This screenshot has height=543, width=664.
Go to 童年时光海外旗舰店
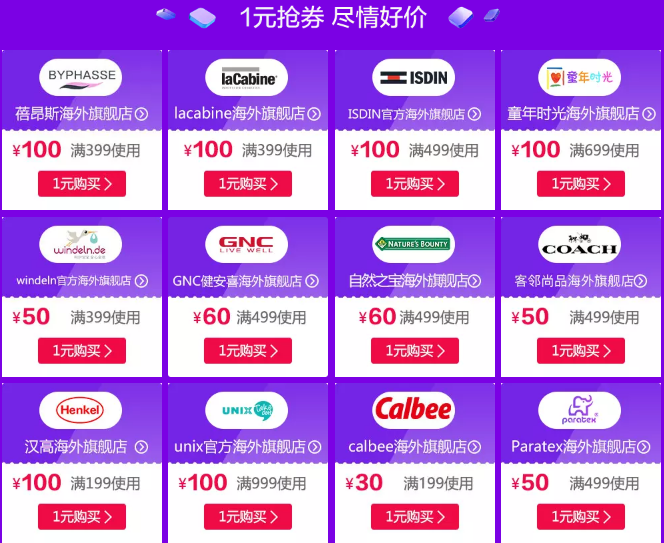pos(580,114)
